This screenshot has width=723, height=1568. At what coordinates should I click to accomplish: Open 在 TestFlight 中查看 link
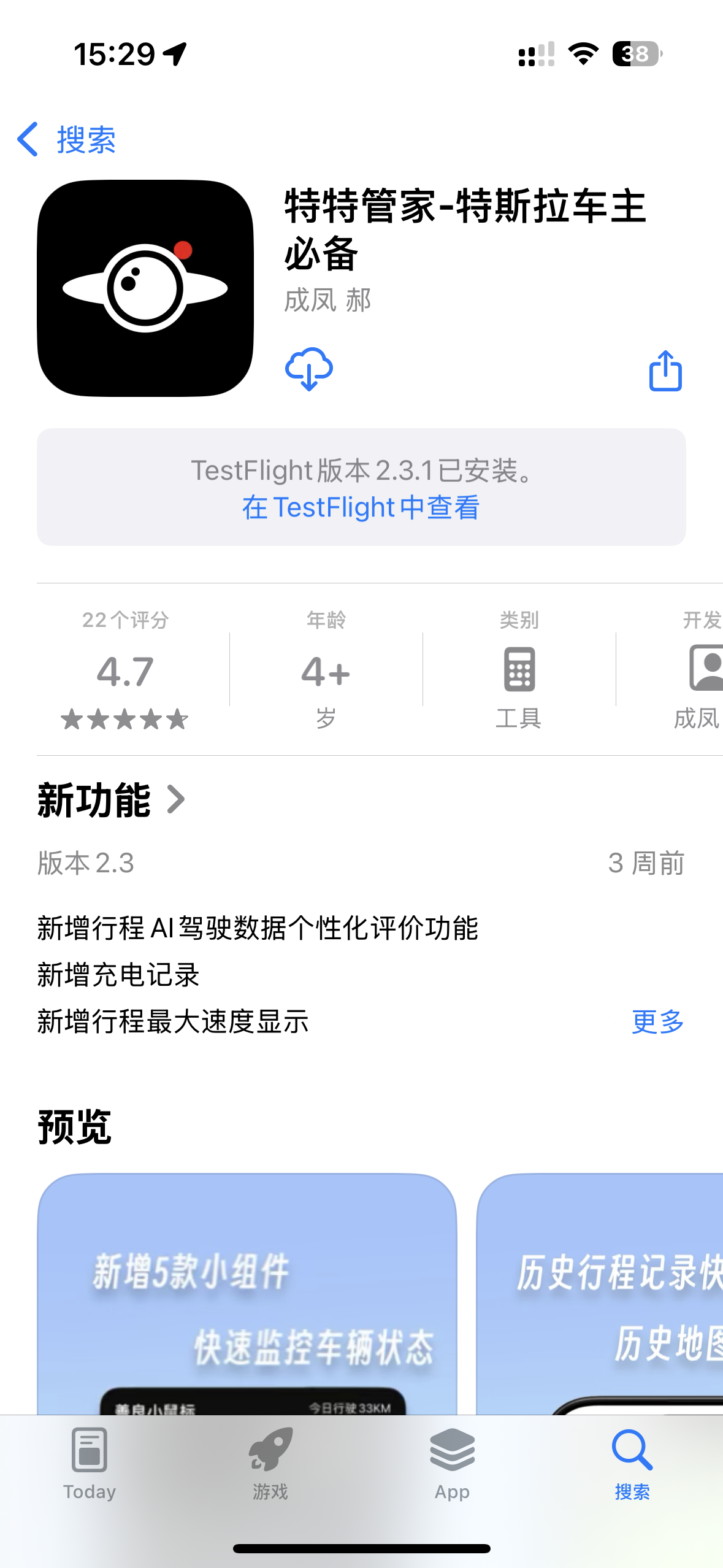(x=361, y=508)
